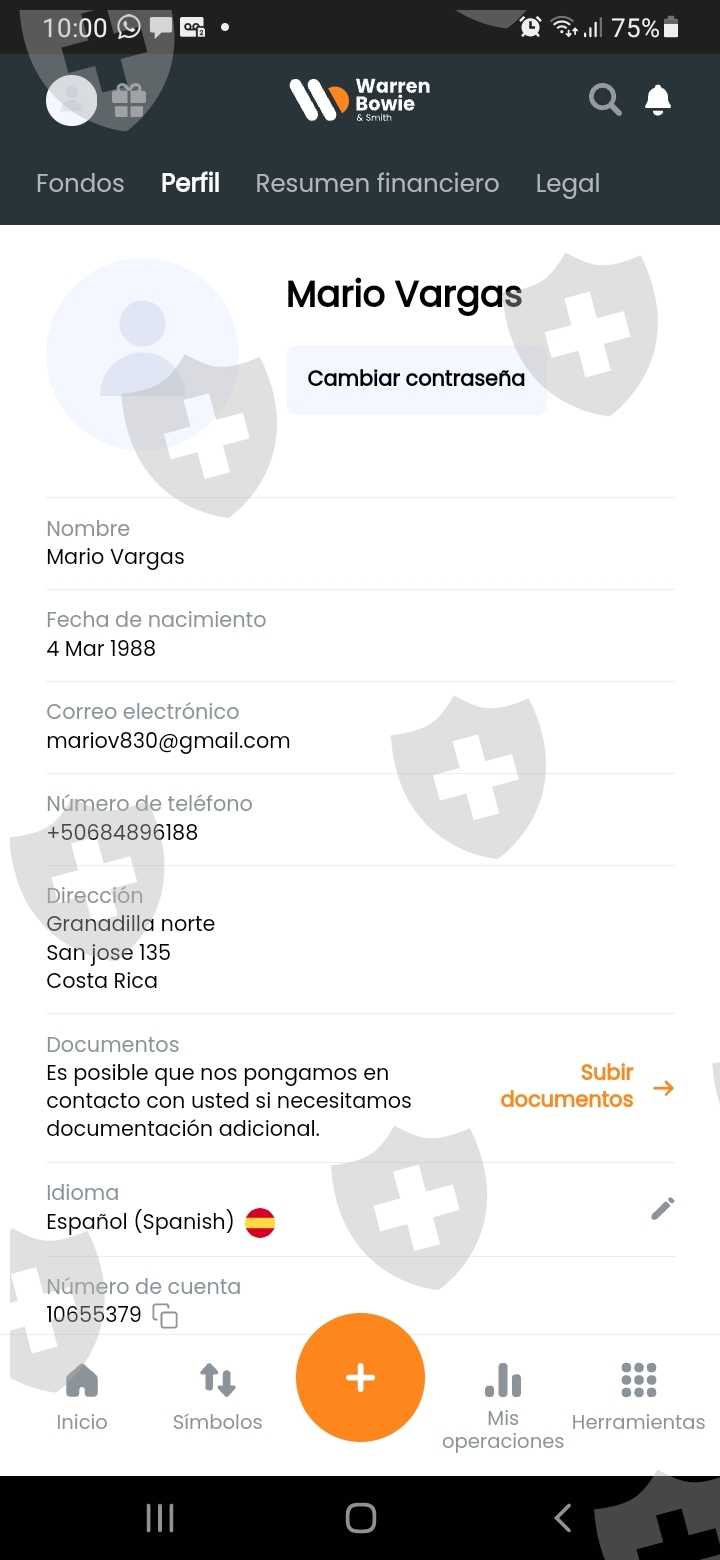The height and width of the screenshot is (1560, 720).
Task: Open the search magnifier icon
Action: (605, 100)
